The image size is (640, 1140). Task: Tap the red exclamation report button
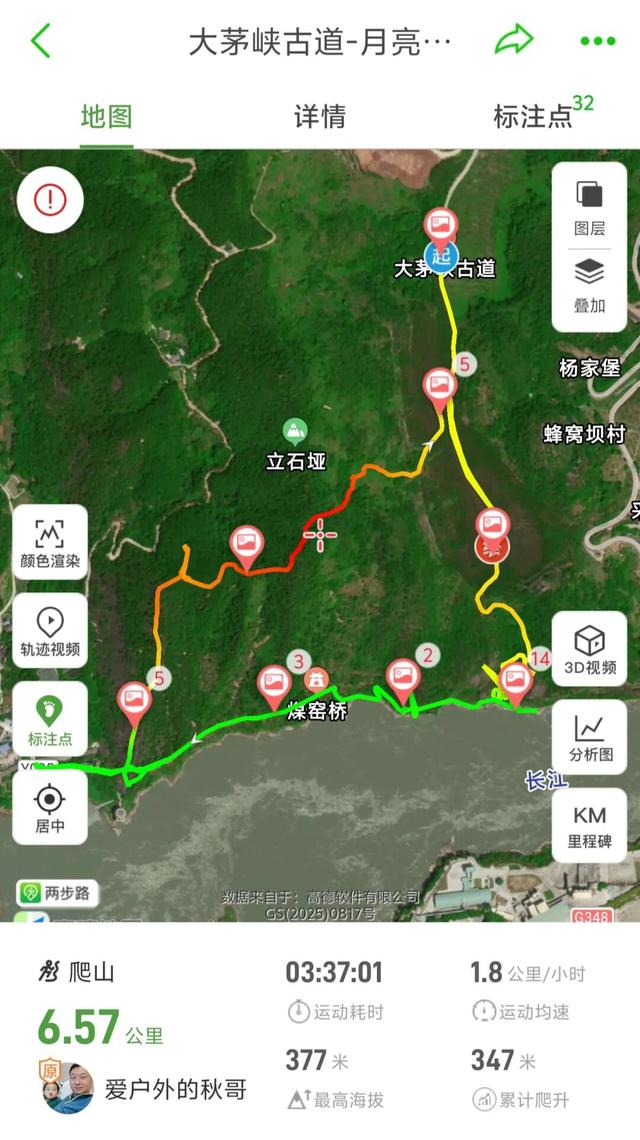pyautogui.click(x=50, y=199)
